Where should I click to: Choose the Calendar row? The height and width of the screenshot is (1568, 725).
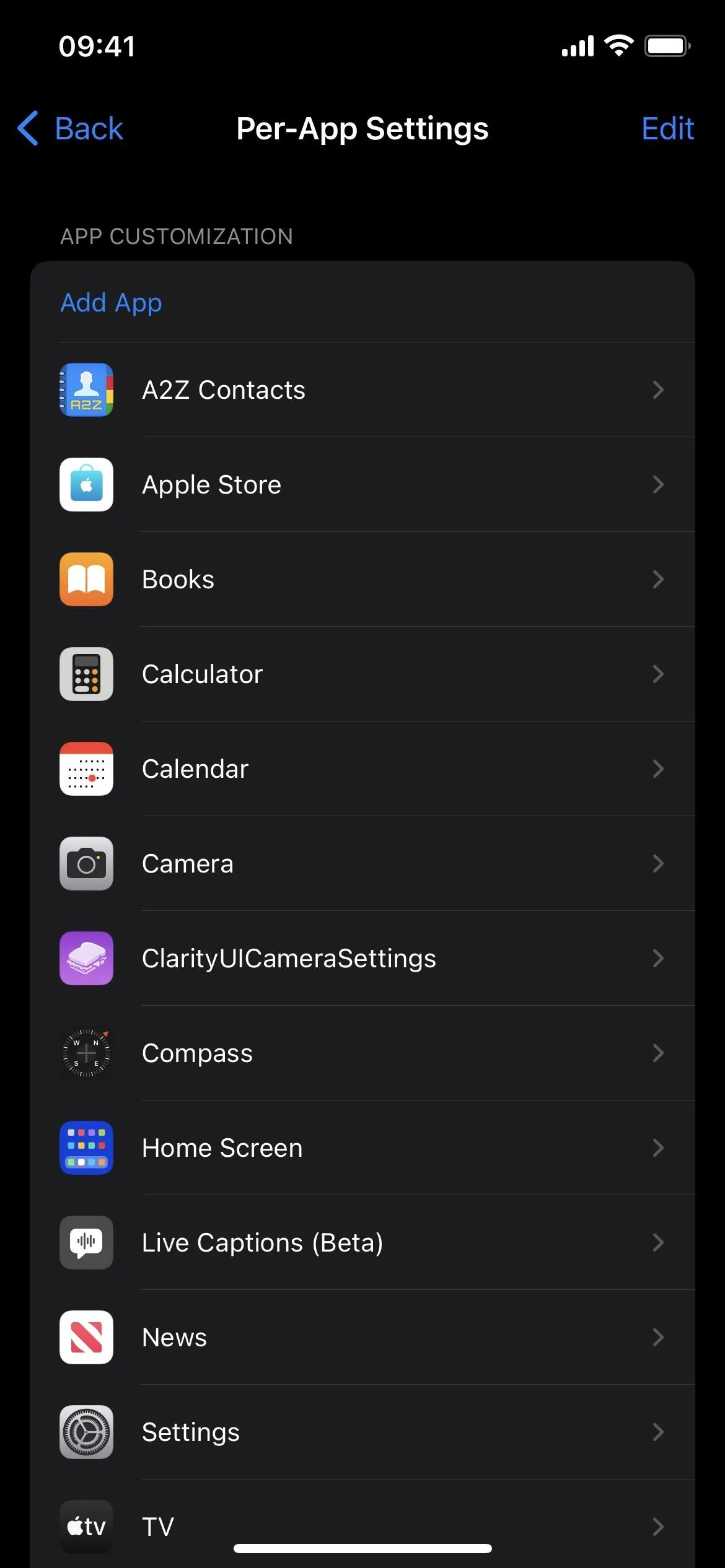pyautogui.click(x=362, y=769)
